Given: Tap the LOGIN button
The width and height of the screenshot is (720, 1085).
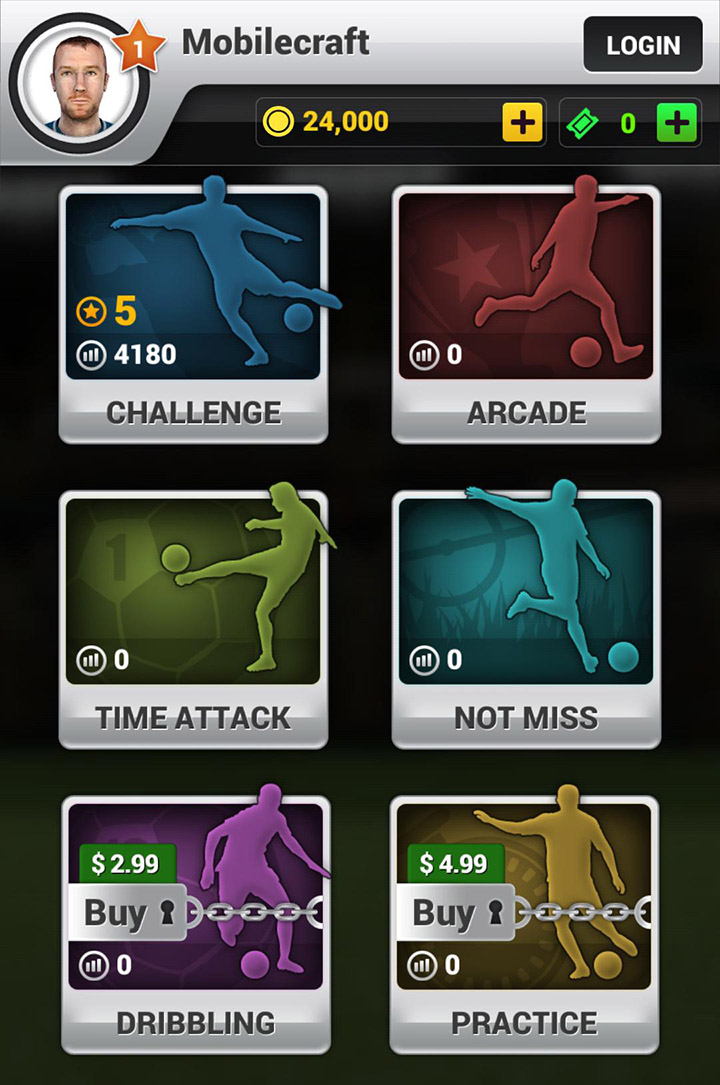Looking at the screenshot, I should (643, 45).
